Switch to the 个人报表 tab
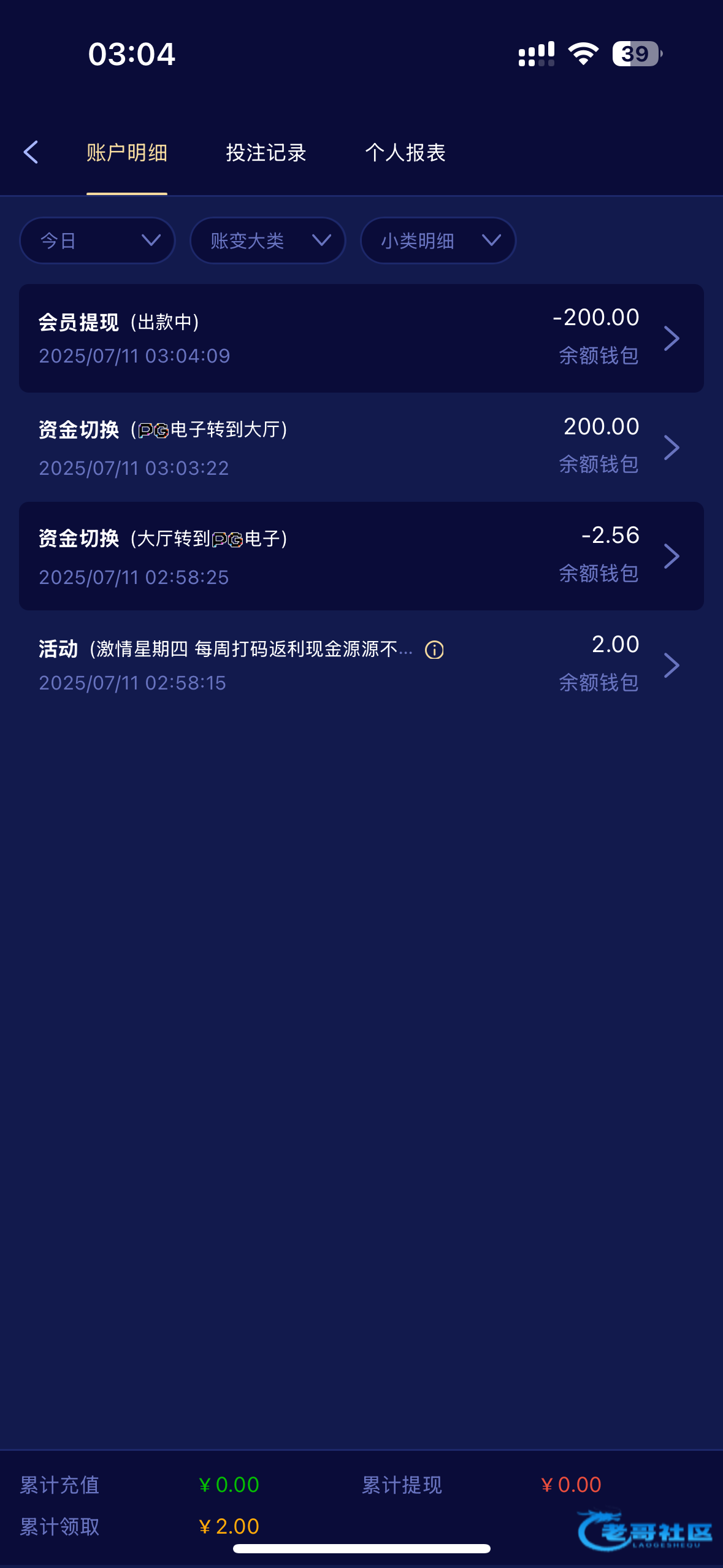Viewport: 723px width, 1568px height. (405, 153)
